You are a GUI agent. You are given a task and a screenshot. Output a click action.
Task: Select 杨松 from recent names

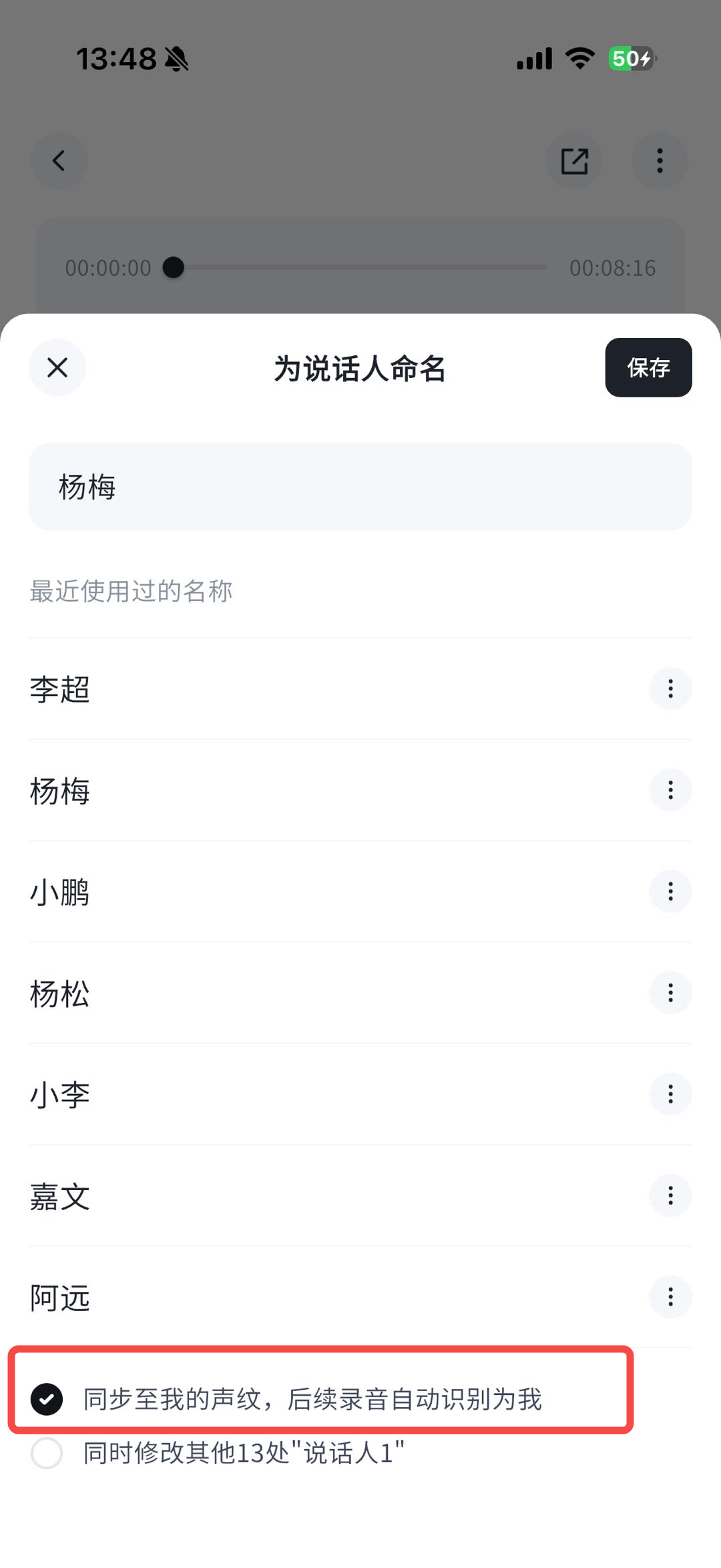point(60,994)
